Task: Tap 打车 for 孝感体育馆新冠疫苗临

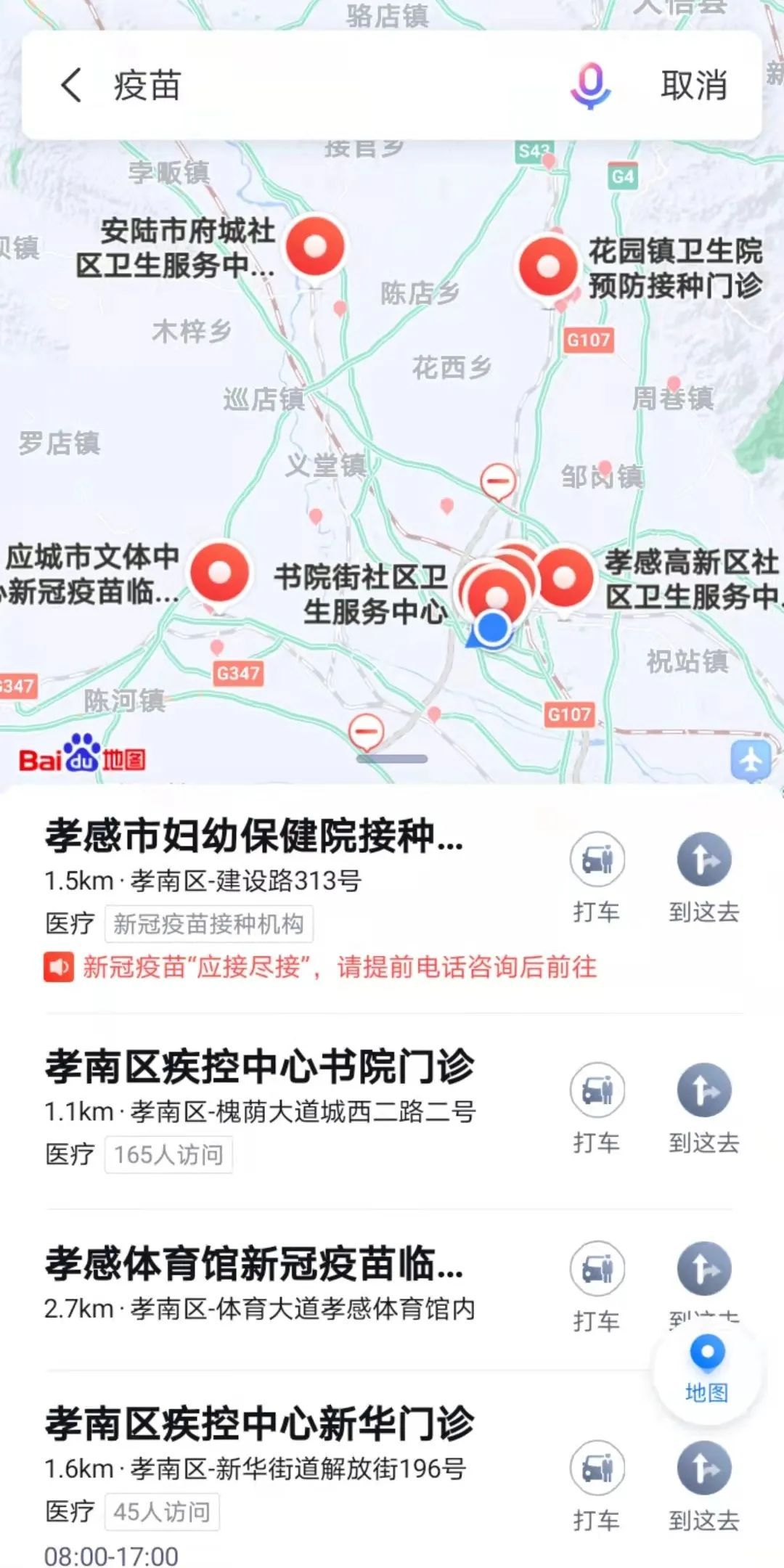Action: [x=597, y=1269]
